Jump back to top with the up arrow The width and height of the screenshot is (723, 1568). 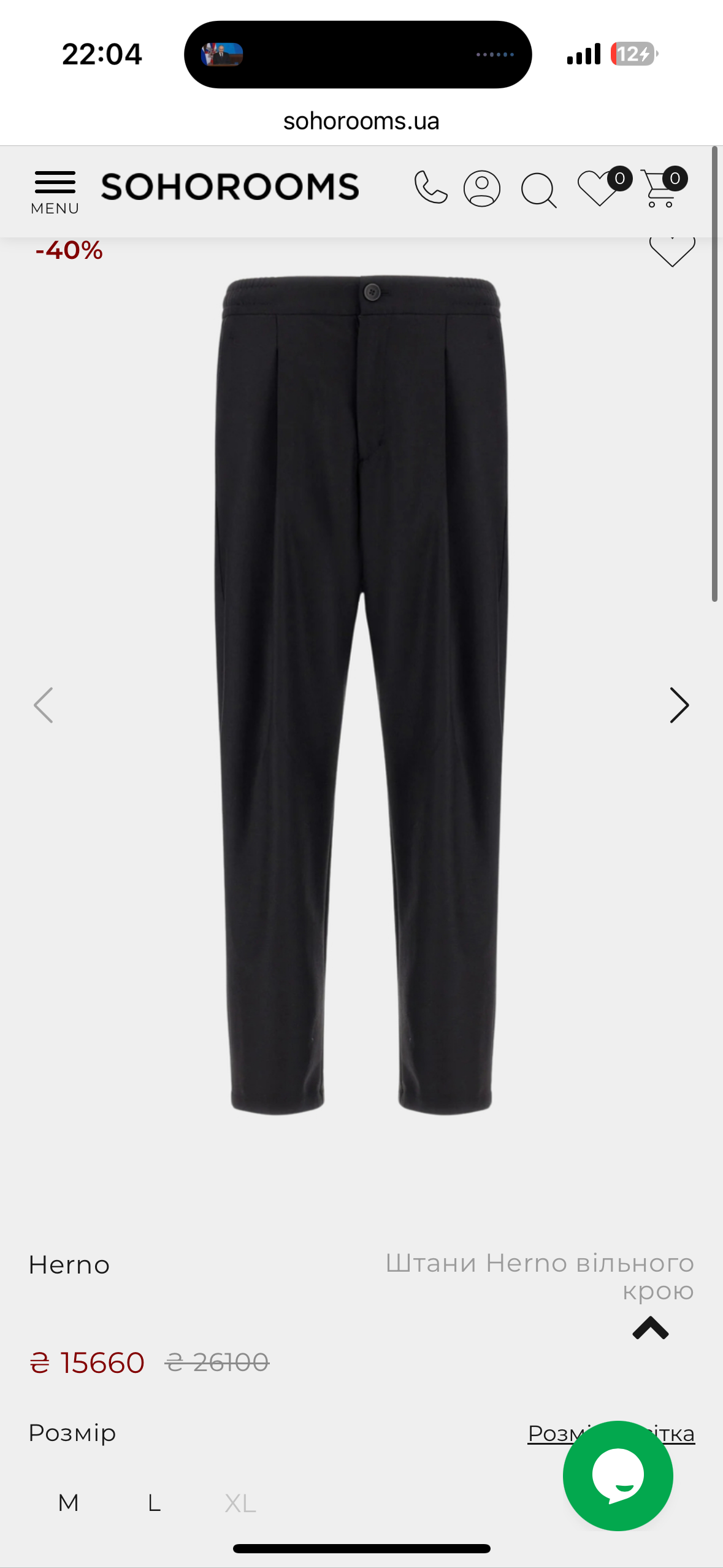650,1328
